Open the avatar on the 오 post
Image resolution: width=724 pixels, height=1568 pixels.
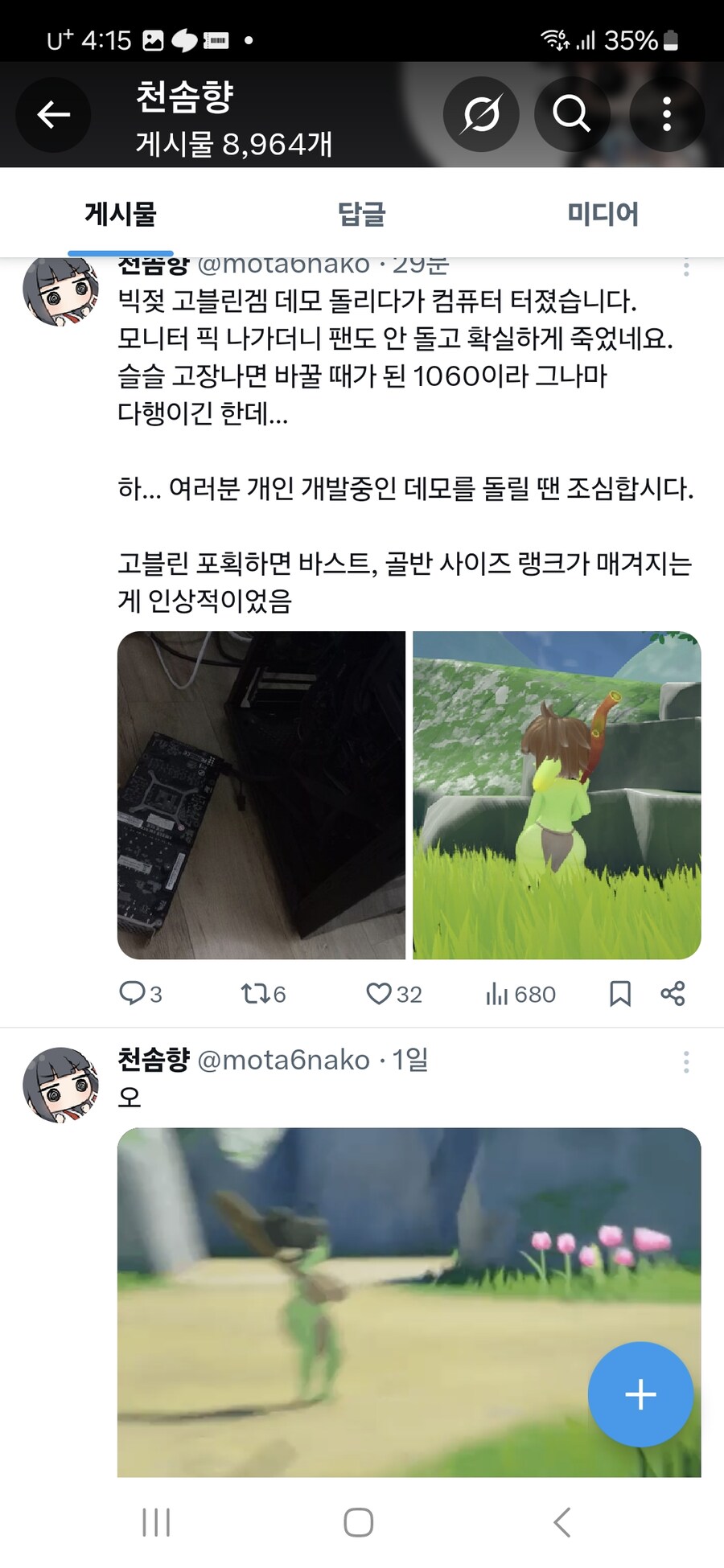pyautogui.click(x=60, y=1085)
